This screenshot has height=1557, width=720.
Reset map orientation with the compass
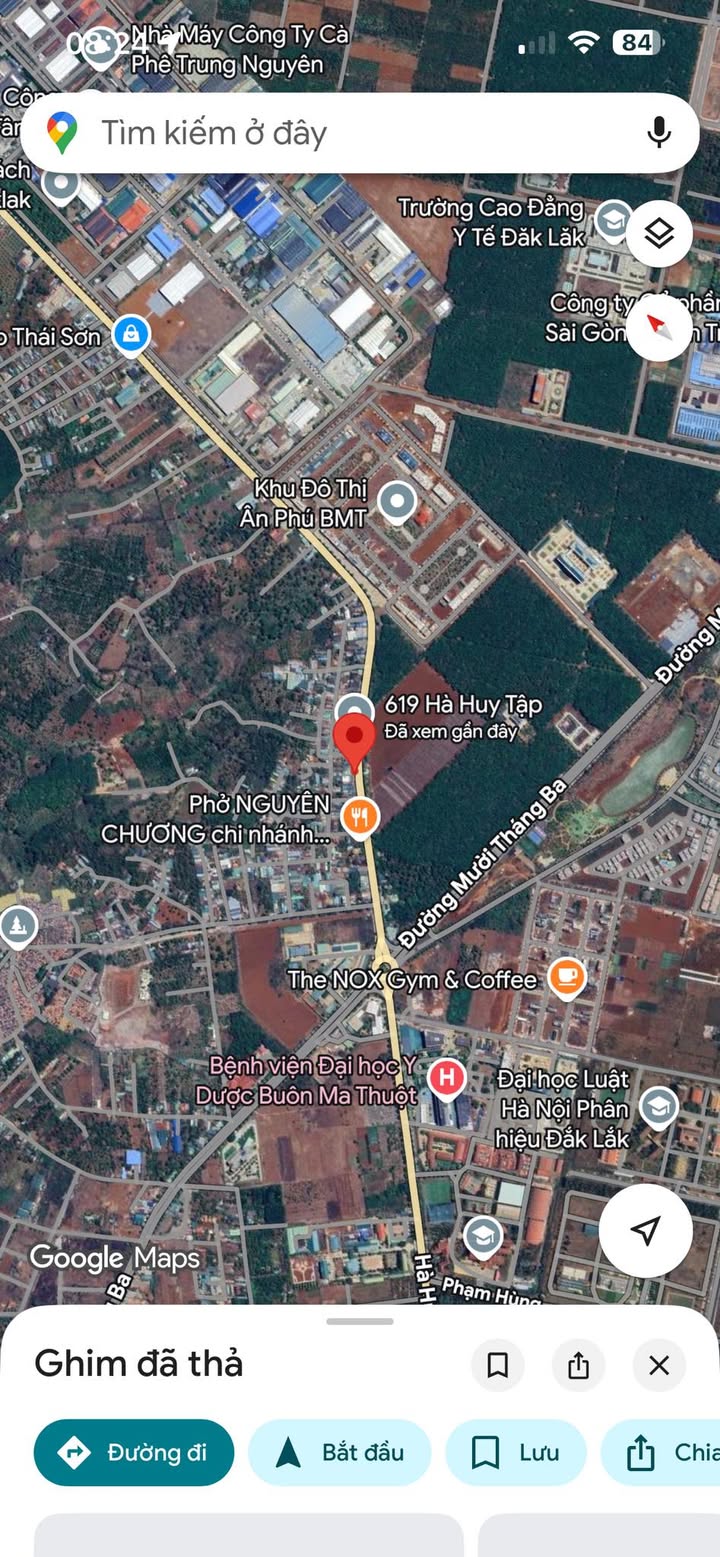click(x=659, y=327)
